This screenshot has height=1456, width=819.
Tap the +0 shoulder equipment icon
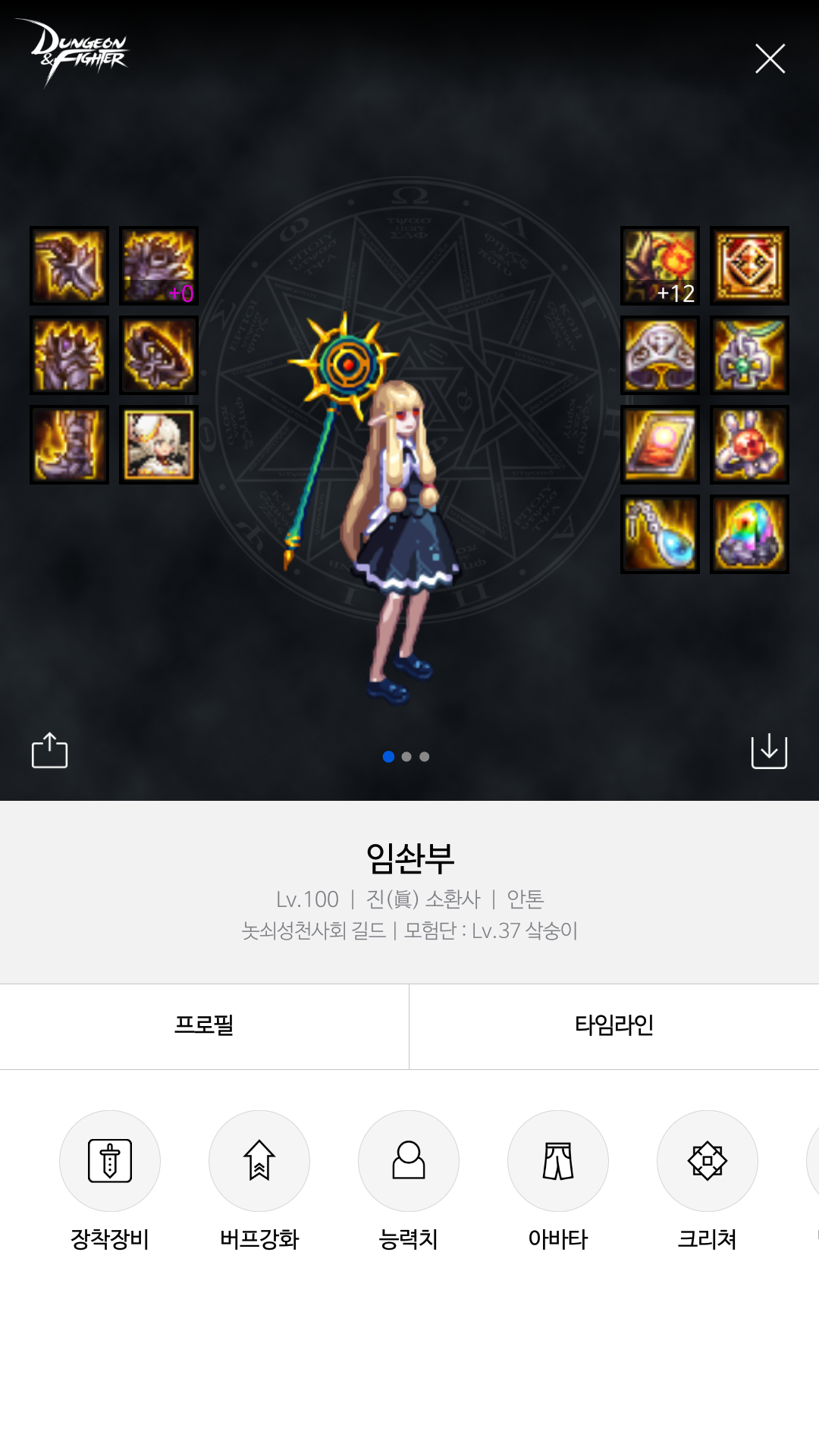pyautogui.click(x=158, y=266)
